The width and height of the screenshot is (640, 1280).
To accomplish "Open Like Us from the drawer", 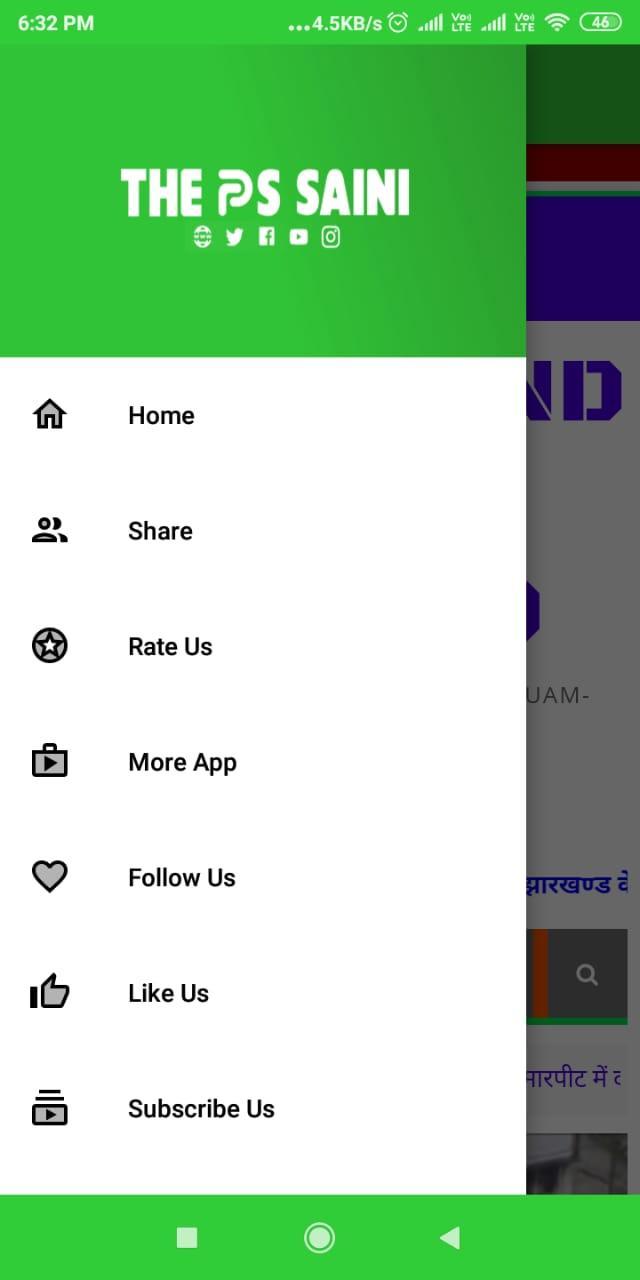I will 168,993.
